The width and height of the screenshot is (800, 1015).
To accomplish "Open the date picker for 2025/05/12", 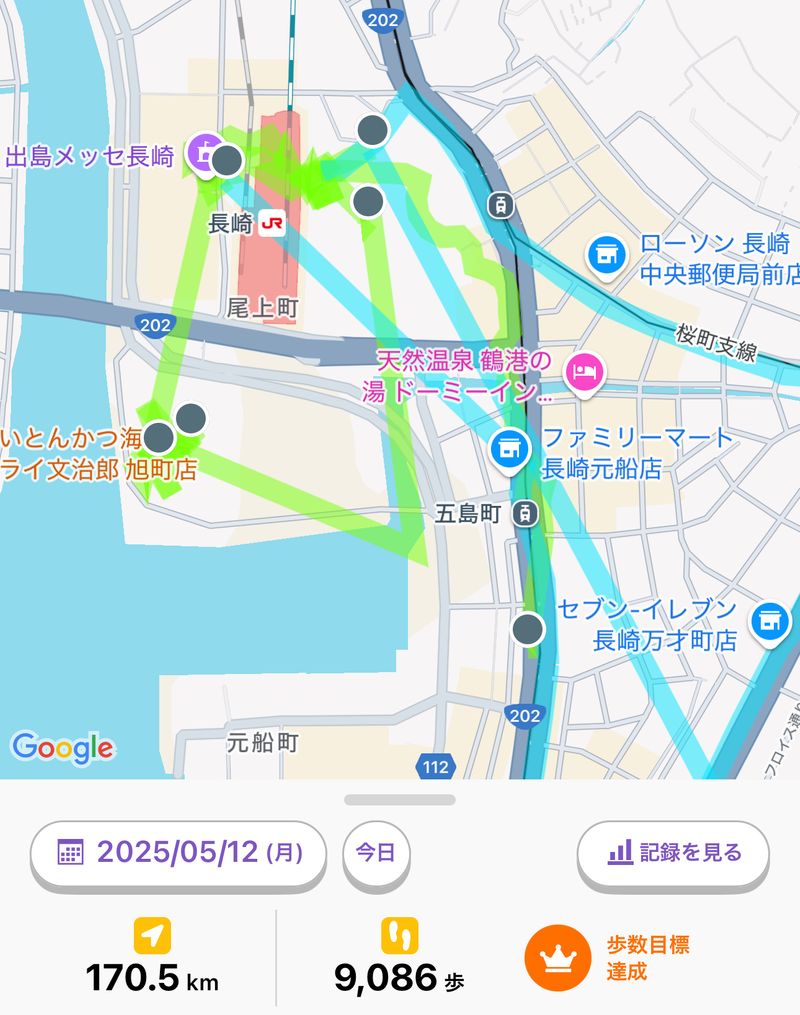I will [178, 853].
